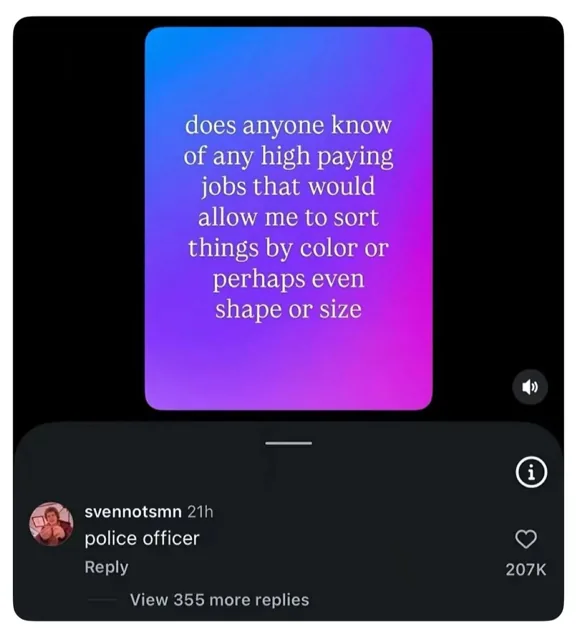The image size is (577, 640).
Task: Mute the video with the speaker icon
Action: click(x=530, y=387)
